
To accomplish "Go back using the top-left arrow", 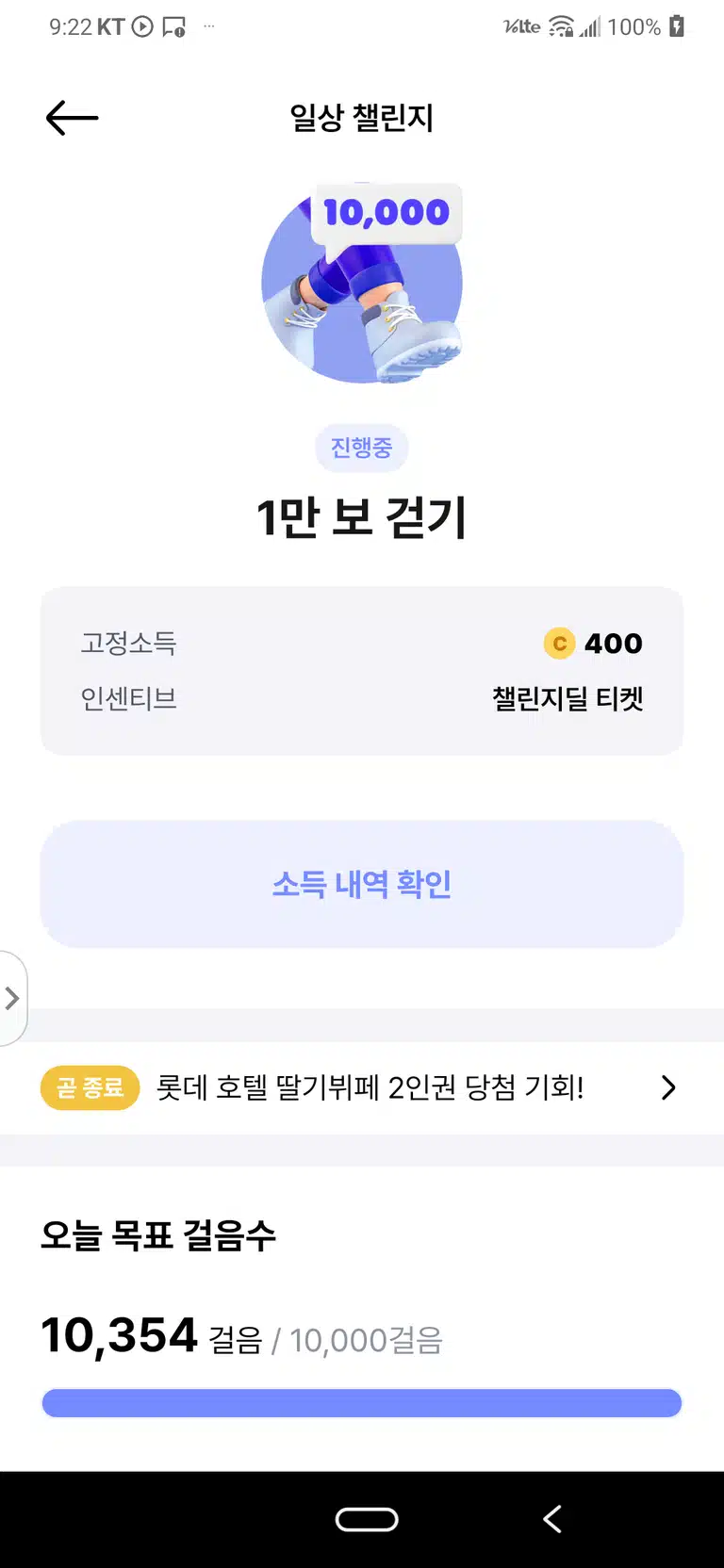I will (x=73, y=118).
